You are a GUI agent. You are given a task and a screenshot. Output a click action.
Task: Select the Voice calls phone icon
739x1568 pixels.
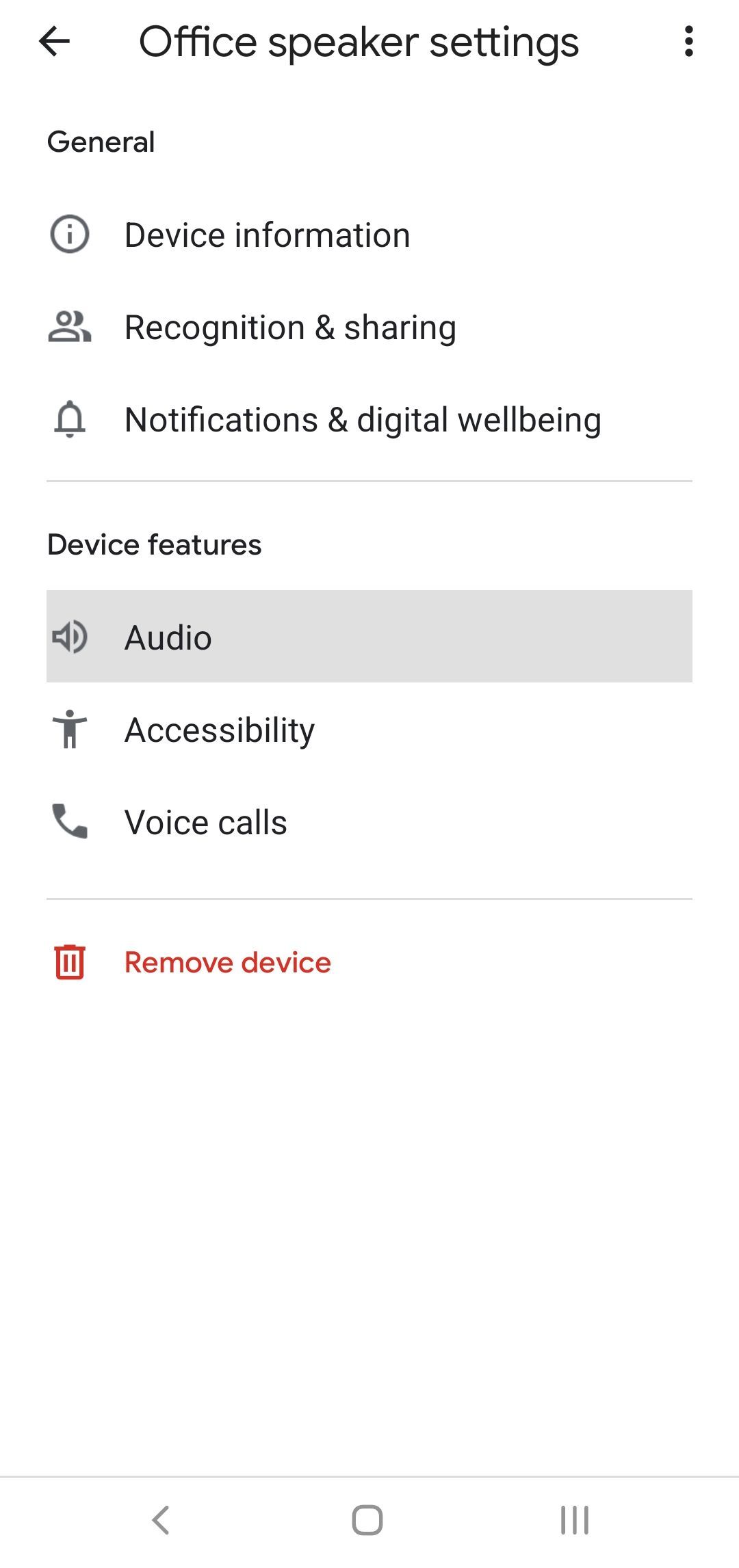pyautogui.click(x=69, y=822)
